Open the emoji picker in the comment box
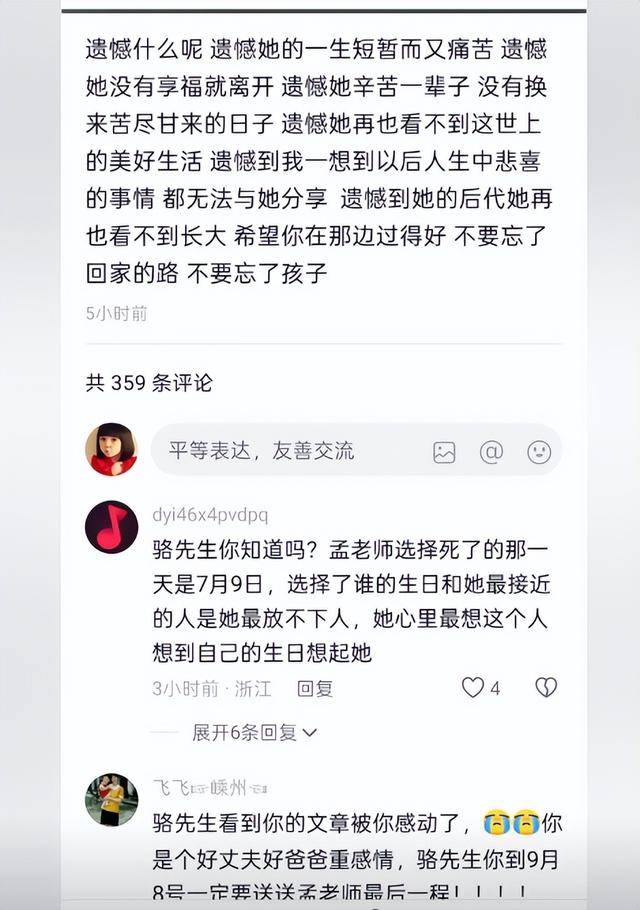Viewport: 640px width, 910px height. [x=539, y=452]
